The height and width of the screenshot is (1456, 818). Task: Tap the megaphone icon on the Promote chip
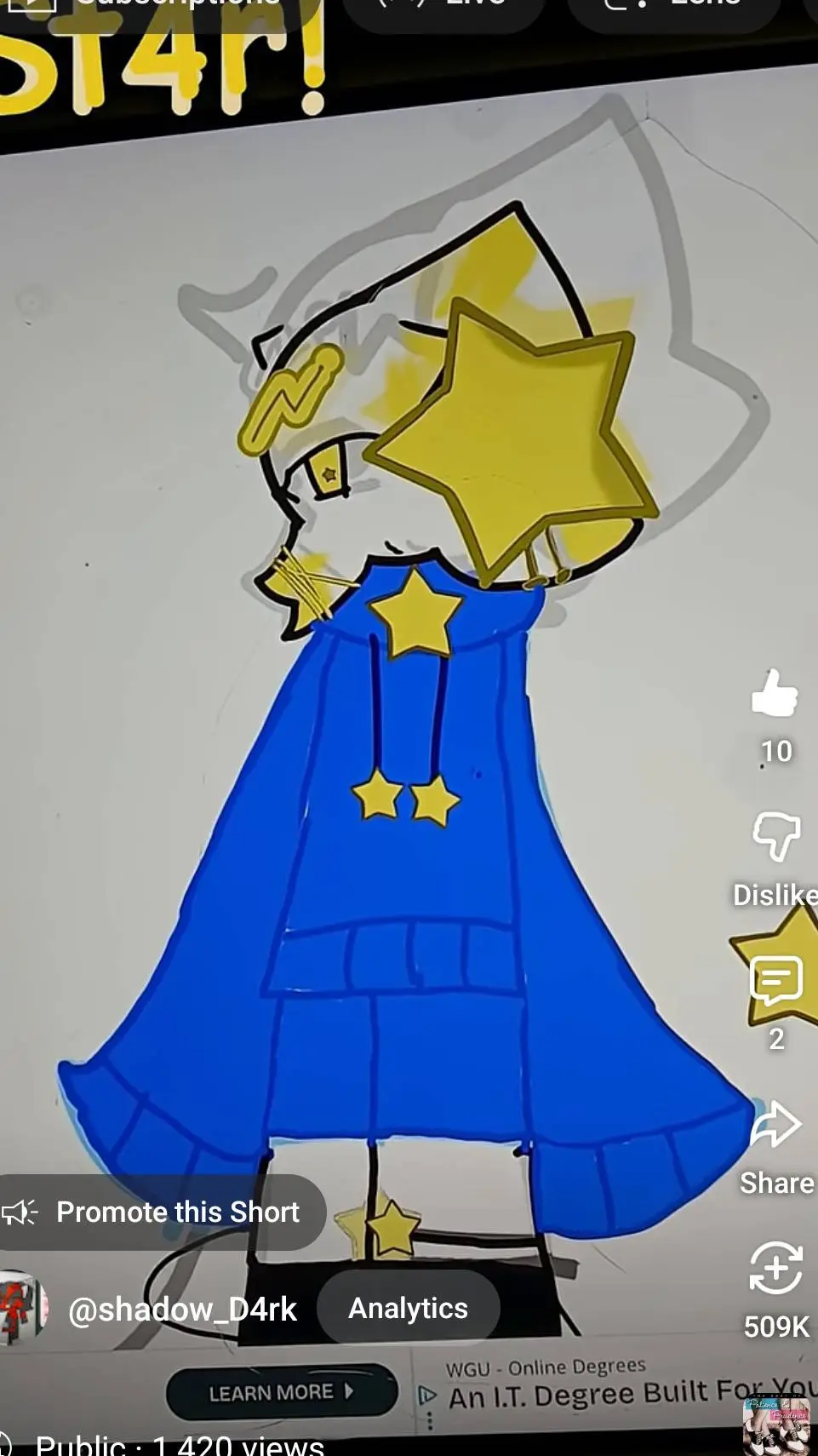click(x=22, y=1212)
